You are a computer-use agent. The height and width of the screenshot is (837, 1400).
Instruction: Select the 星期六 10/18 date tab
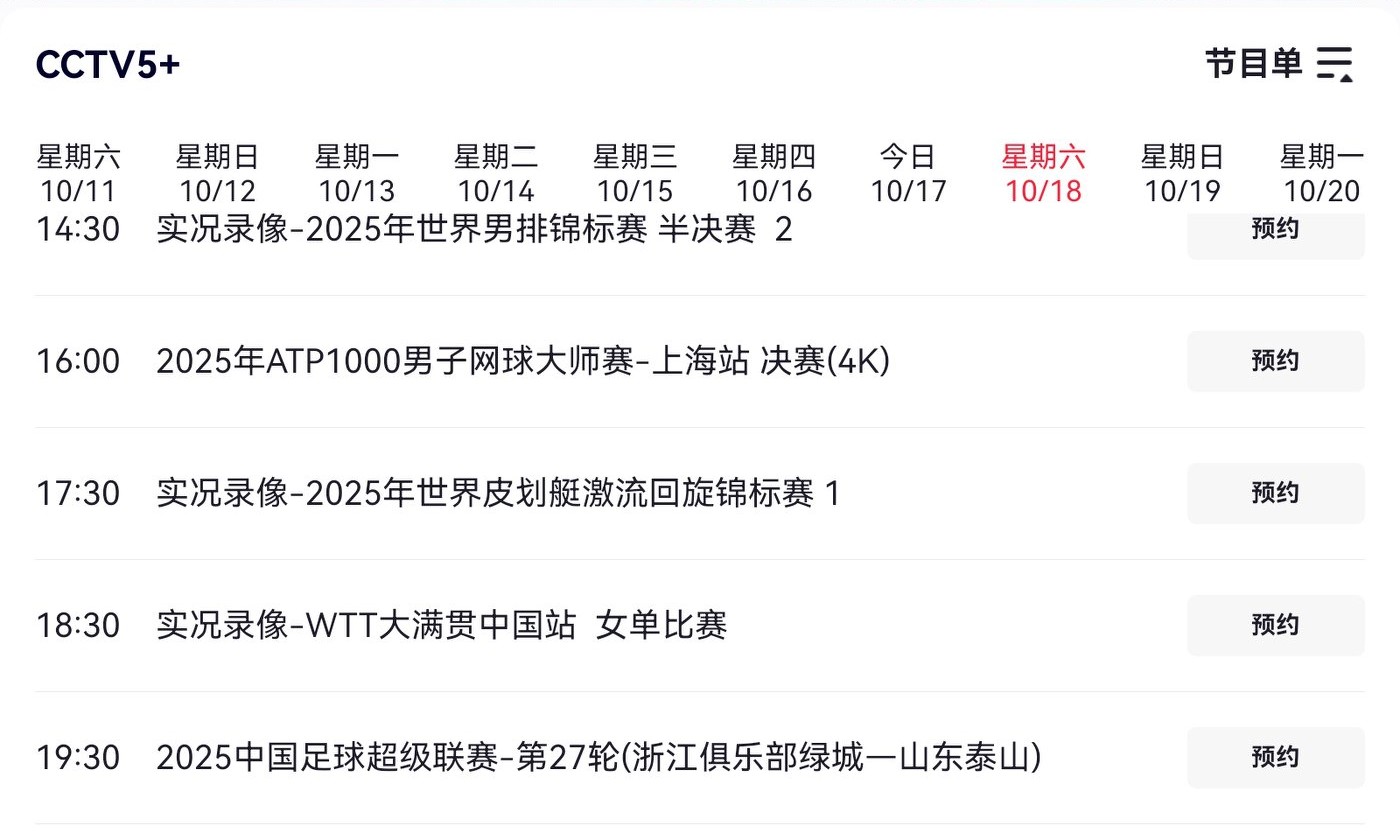pos(1043,174)
